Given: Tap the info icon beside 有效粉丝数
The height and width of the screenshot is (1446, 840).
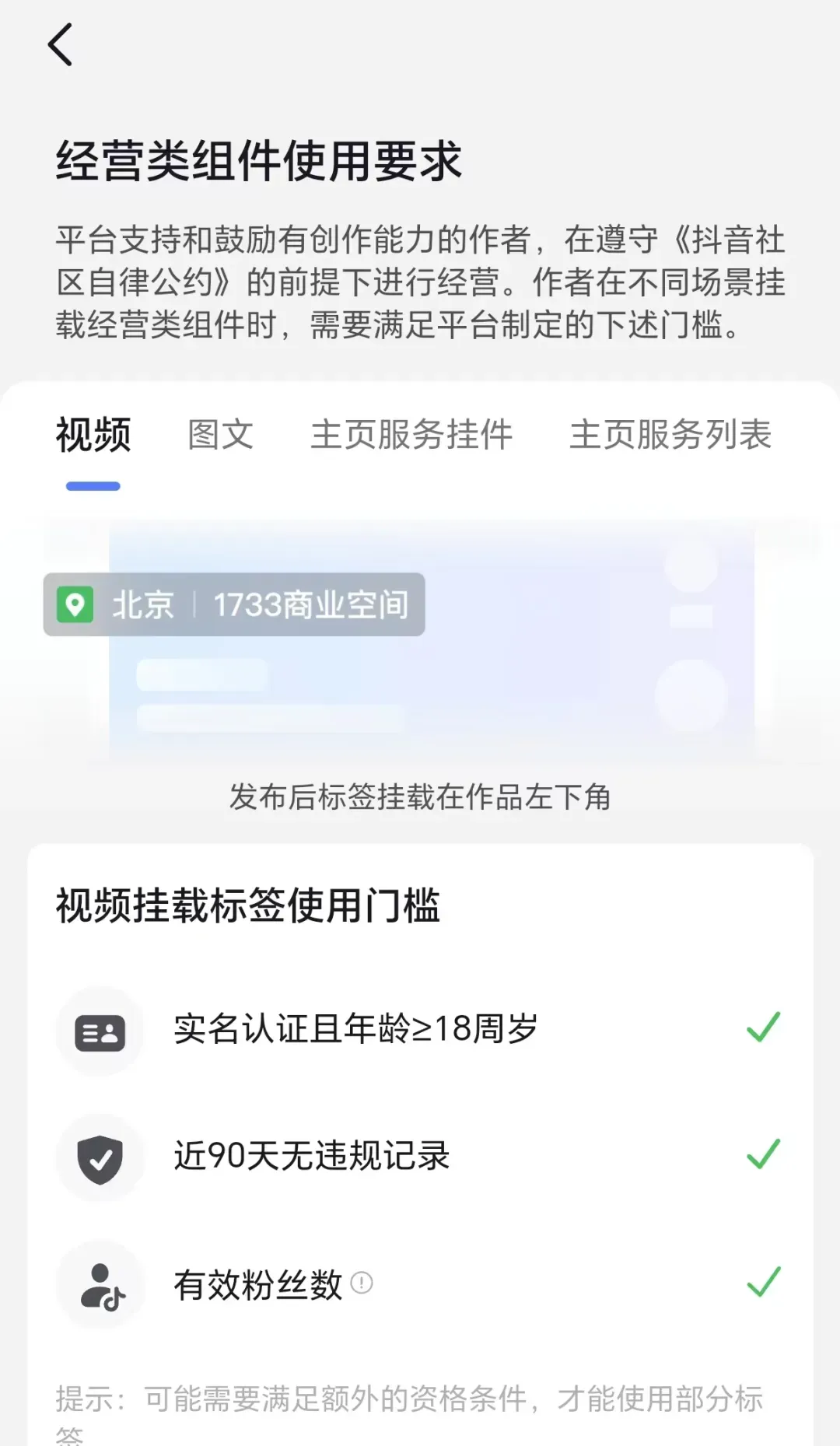Looking at the screenshot, I should [362, 1283].
